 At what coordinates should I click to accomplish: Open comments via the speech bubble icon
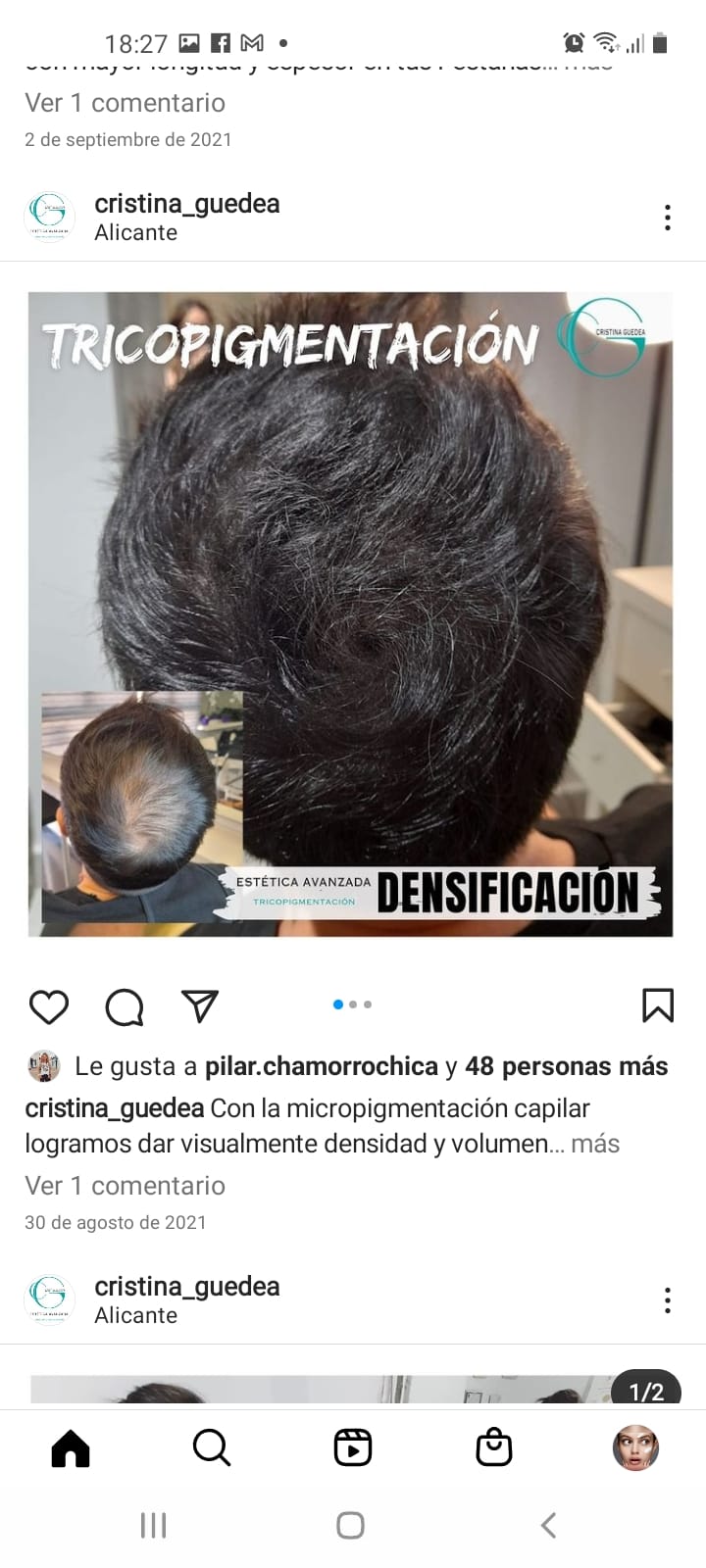125,1006
